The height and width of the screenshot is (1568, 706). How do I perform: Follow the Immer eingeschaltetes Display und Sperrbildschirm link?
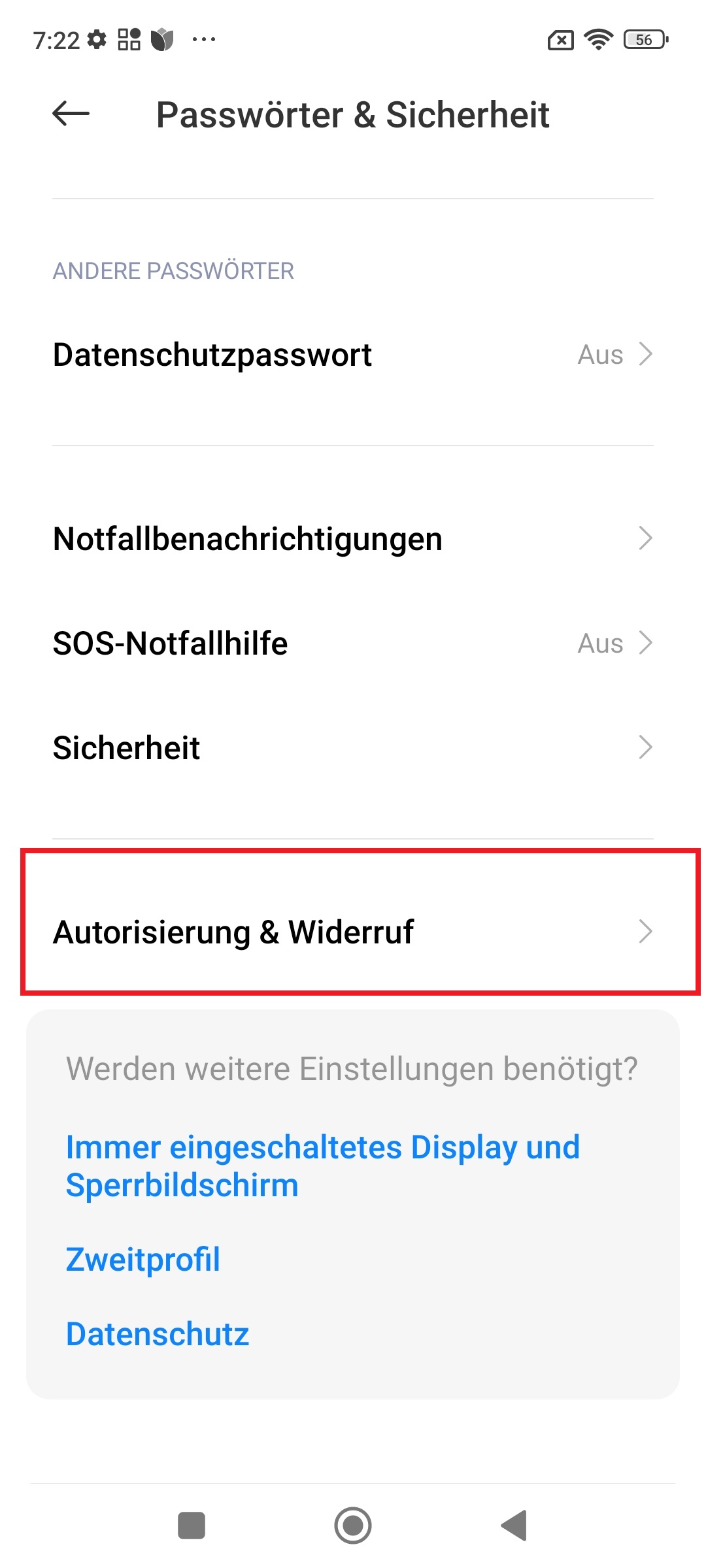click(323, 1166)
